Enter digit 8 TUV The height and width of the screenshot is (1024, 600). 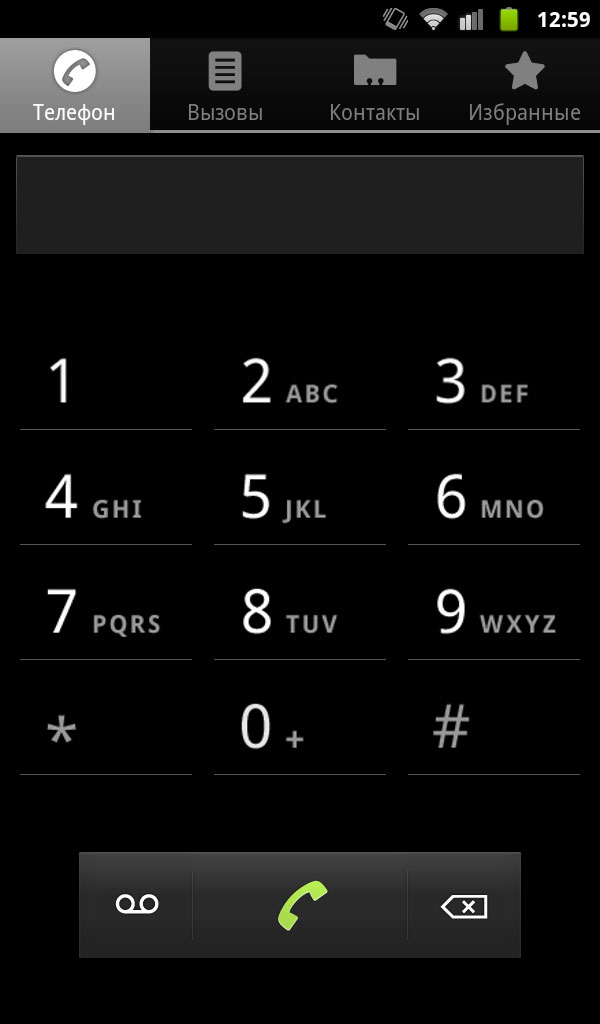point(299,612)
